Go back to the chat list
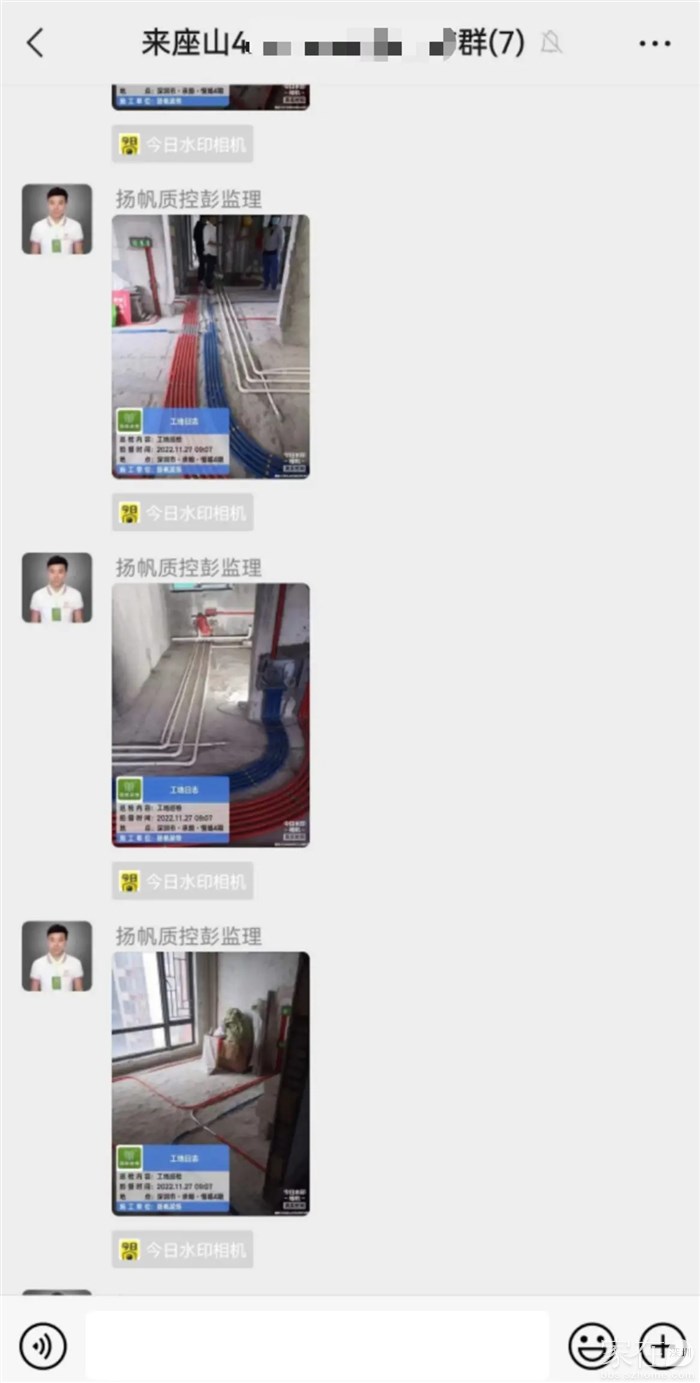The width and height of the screenshot is (700, 1383). pyautogui.click(x=36, y=43)
